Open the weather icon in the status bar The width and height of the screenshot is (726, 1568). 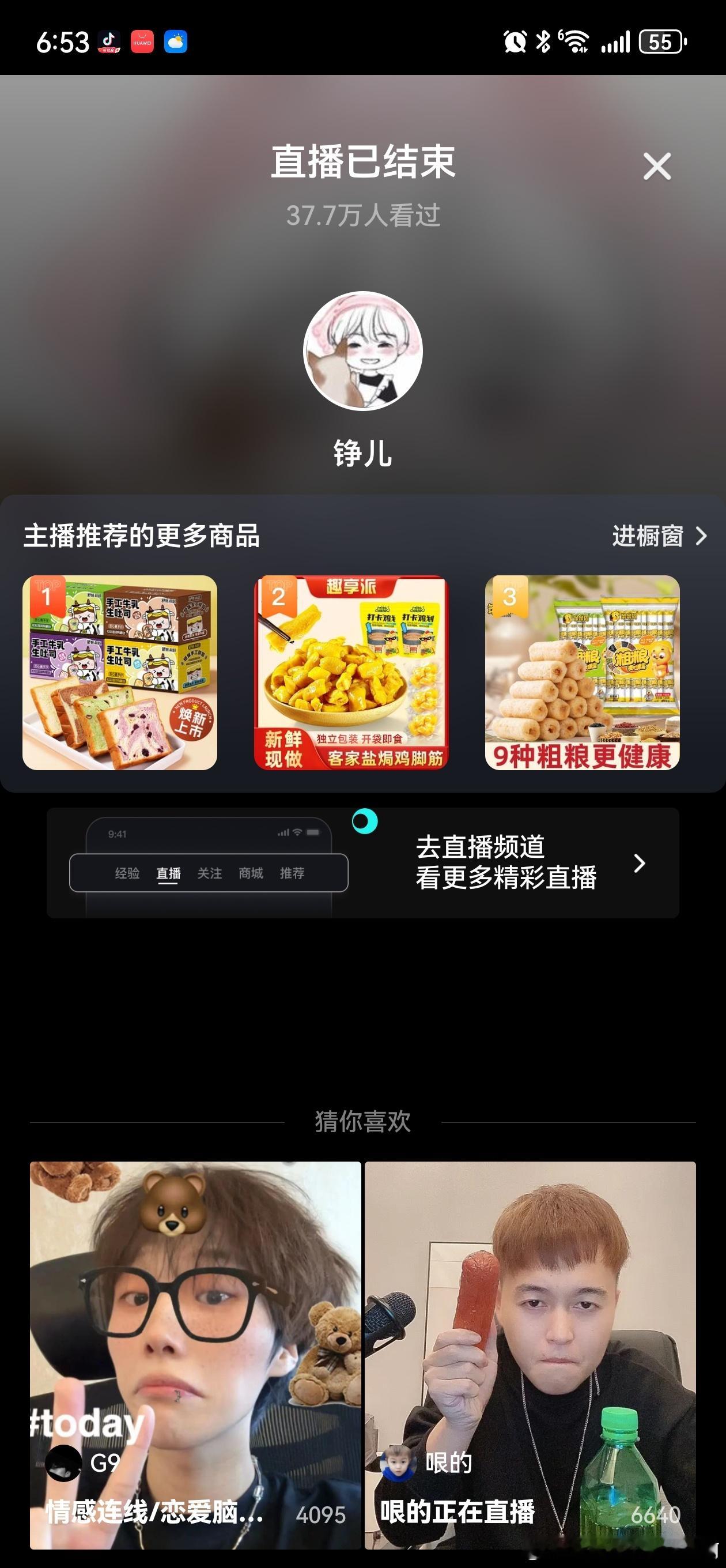point(176,42)
